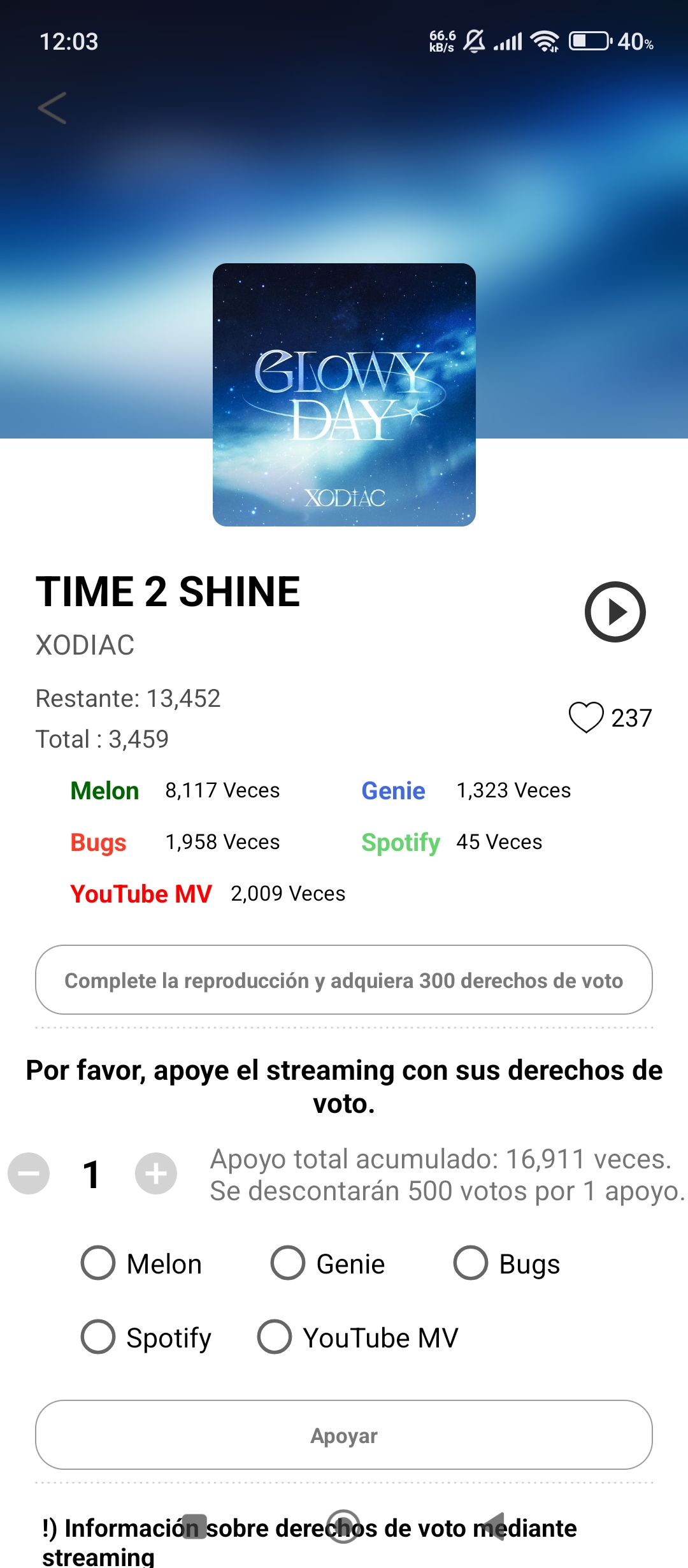Go to the system home screen
The width and height of the screenshot is (688, 1568).
click(x=343, y=1527)
